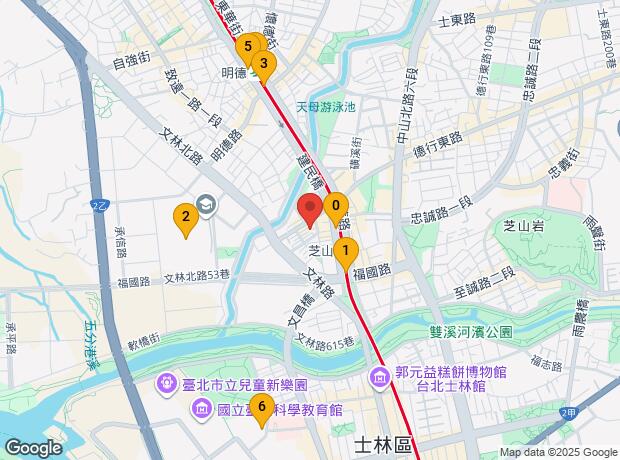Tap the map marker numbered 5
620x460 pixels.
(246, 47)
